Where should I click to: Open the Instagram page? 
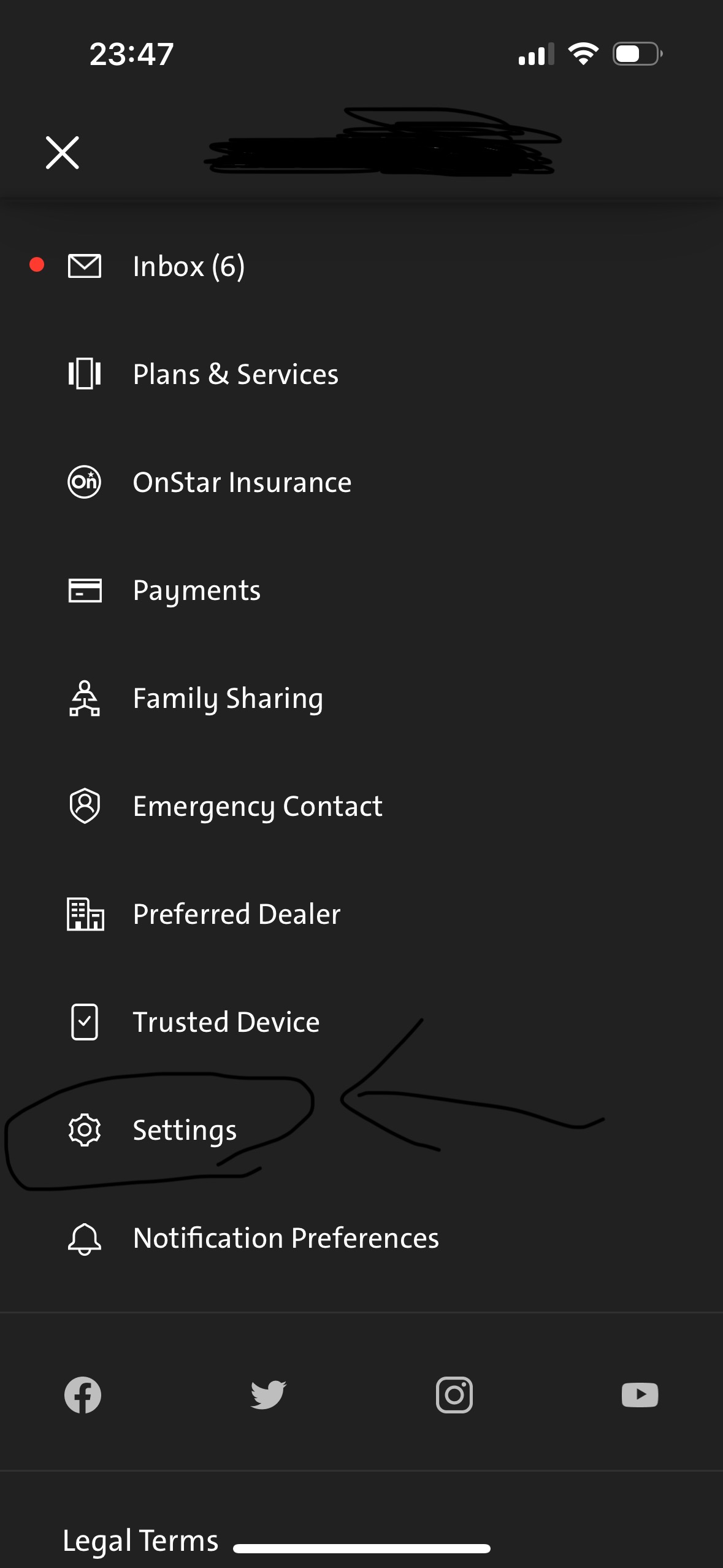454,1396
